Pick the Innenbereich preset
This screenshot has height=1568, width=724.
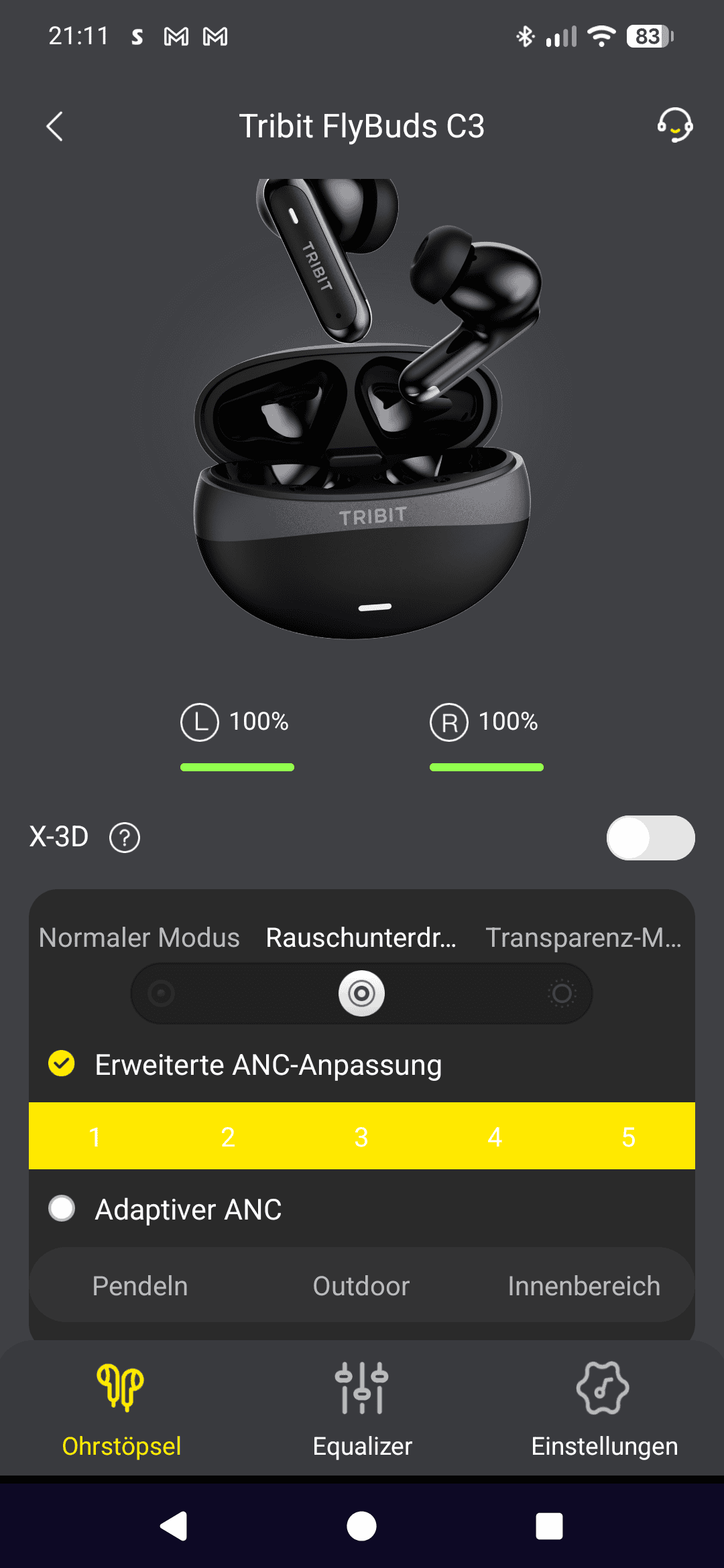tap(584, 1286)
